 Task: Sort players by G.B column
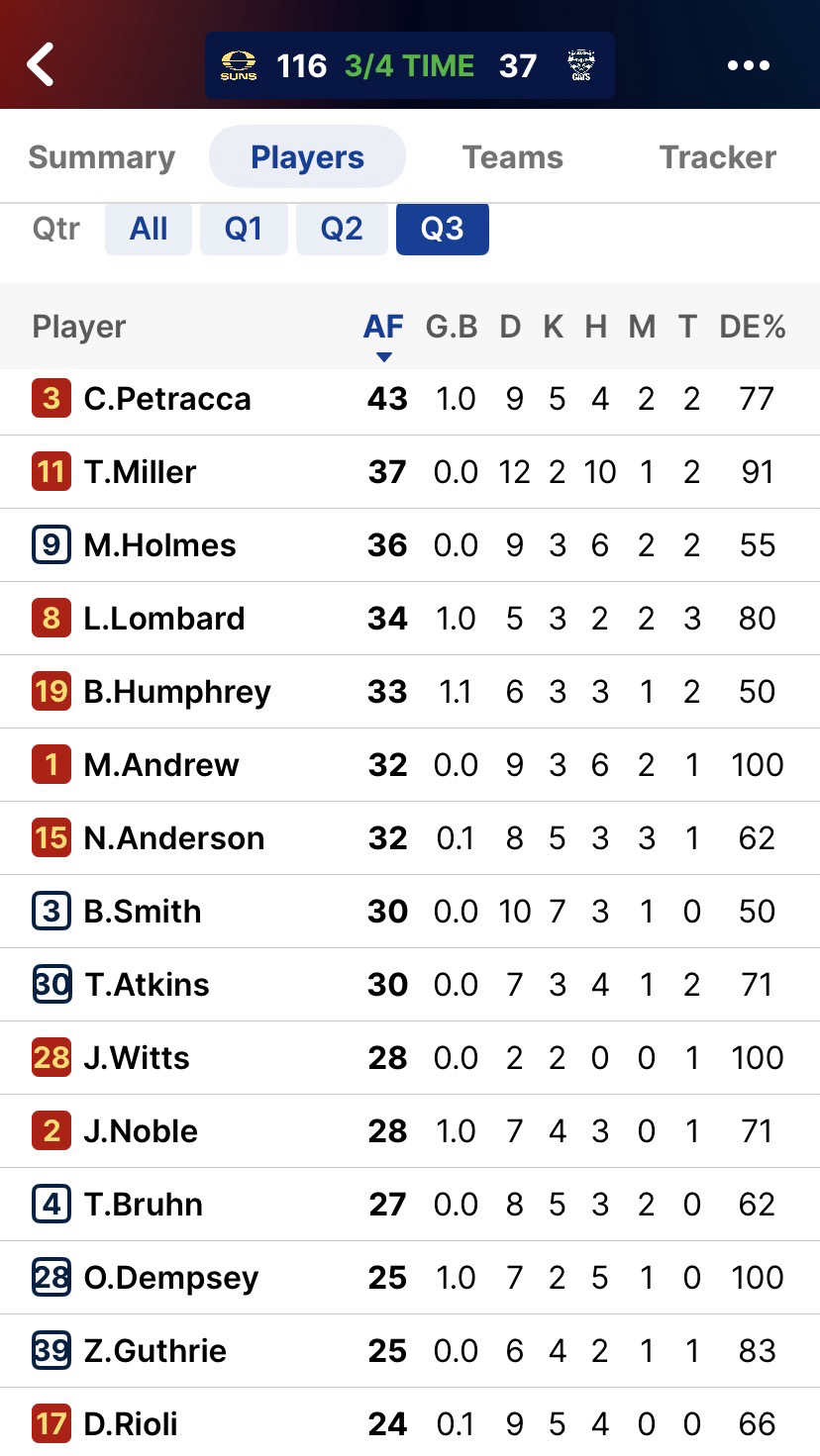click(452, 327)
